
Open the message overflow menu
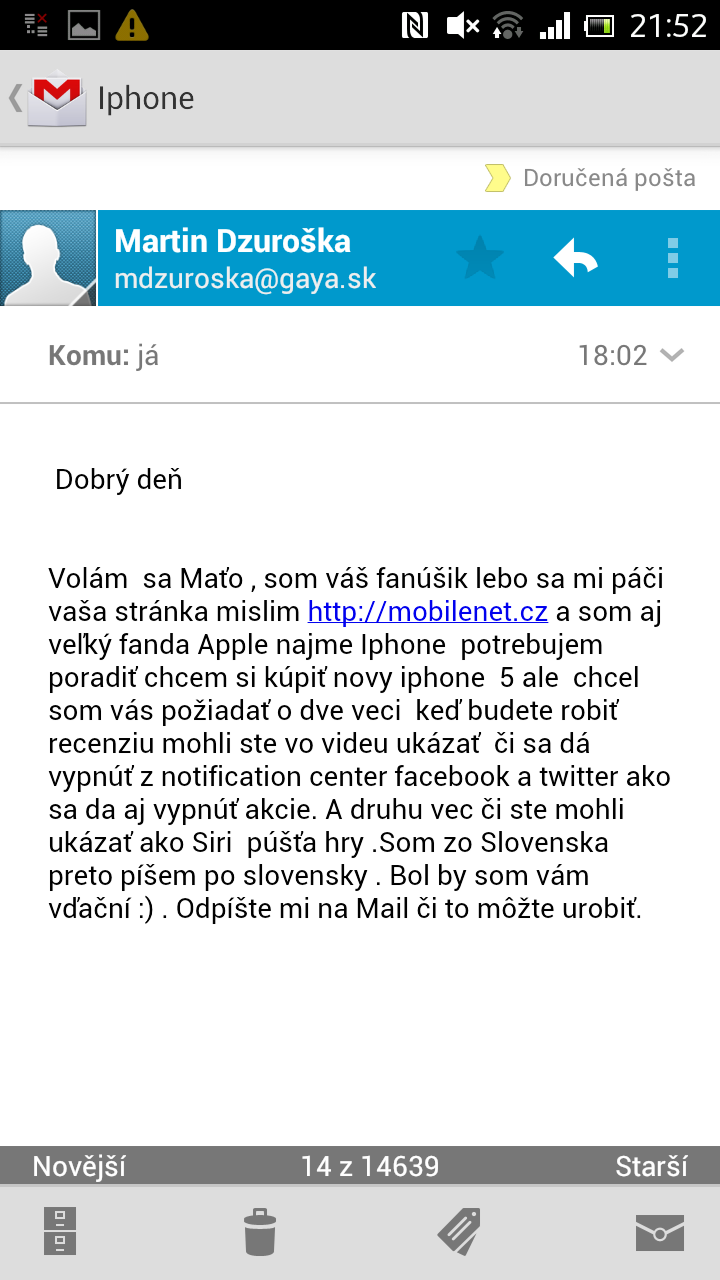[x=672, y=259]
